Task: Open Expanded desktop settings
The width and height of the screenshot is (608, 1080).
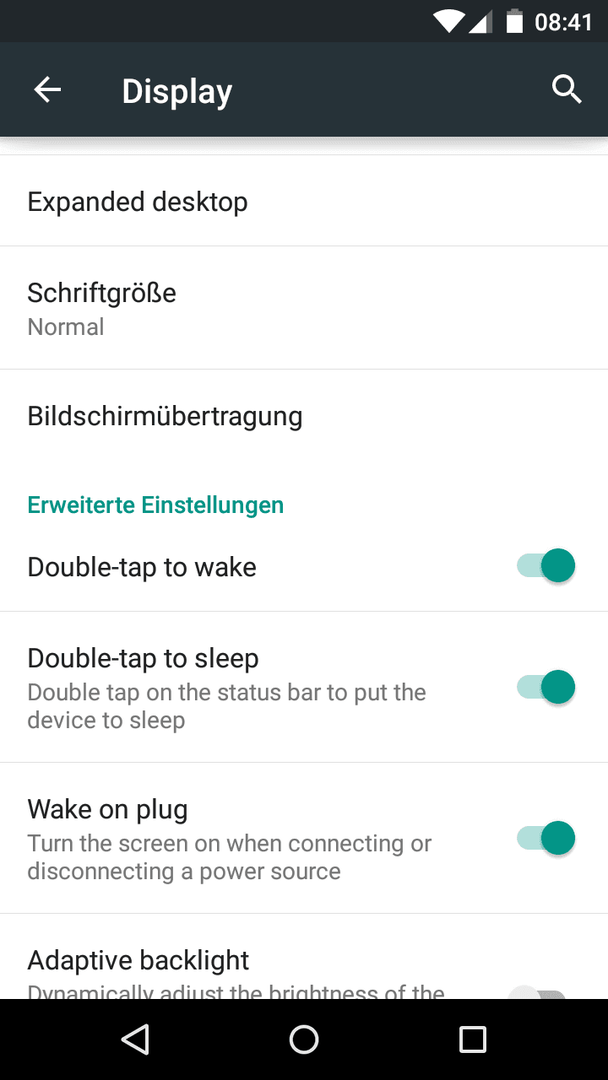Action: (x=304, y=202)
